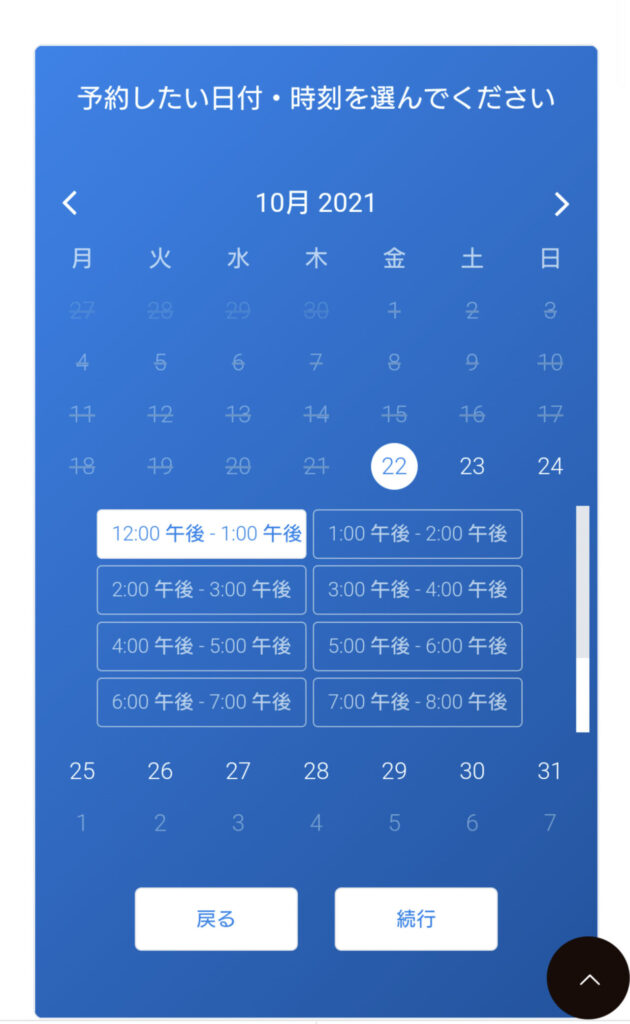Tap 続行 to continue
The width and height of the screenshot is (630, 1024).
(x=416, y=919)
